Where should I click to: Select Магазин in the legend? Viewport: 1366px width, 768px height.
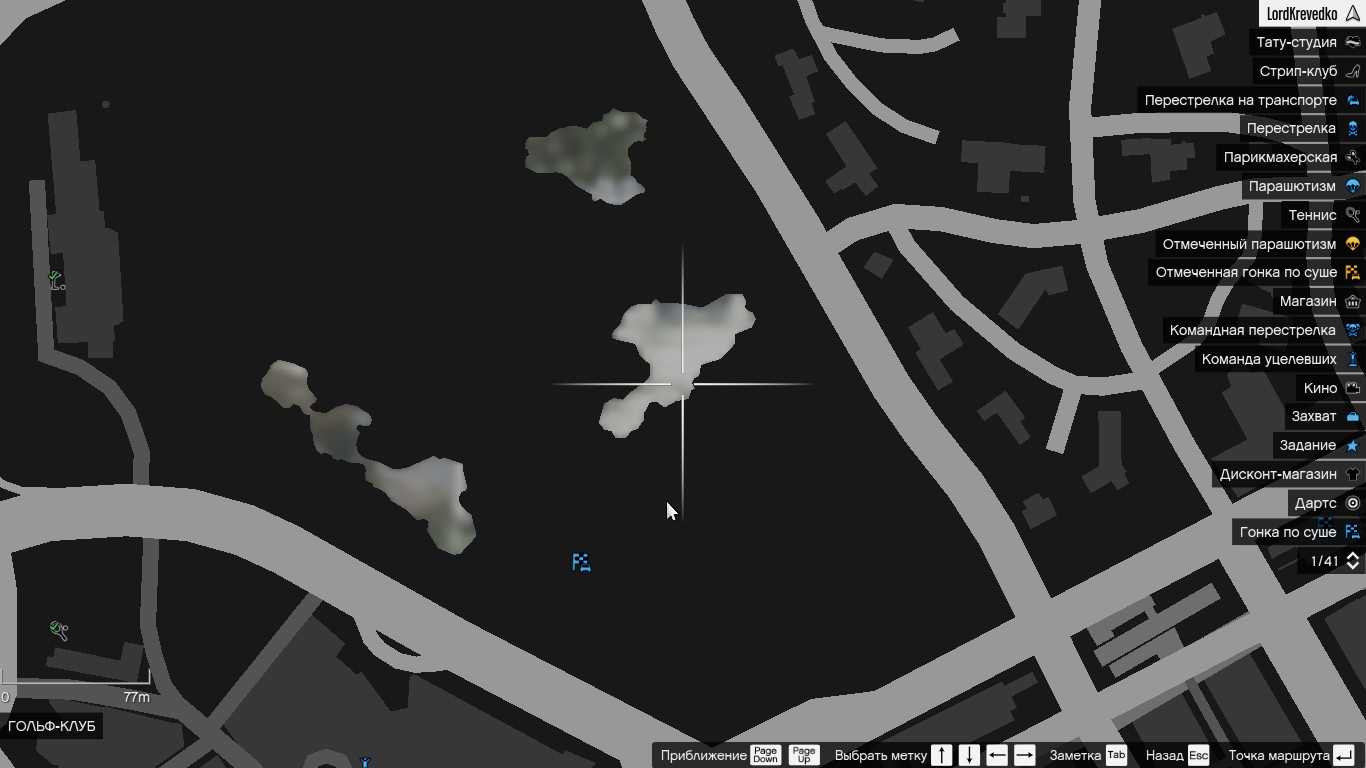click(1308, 301)
